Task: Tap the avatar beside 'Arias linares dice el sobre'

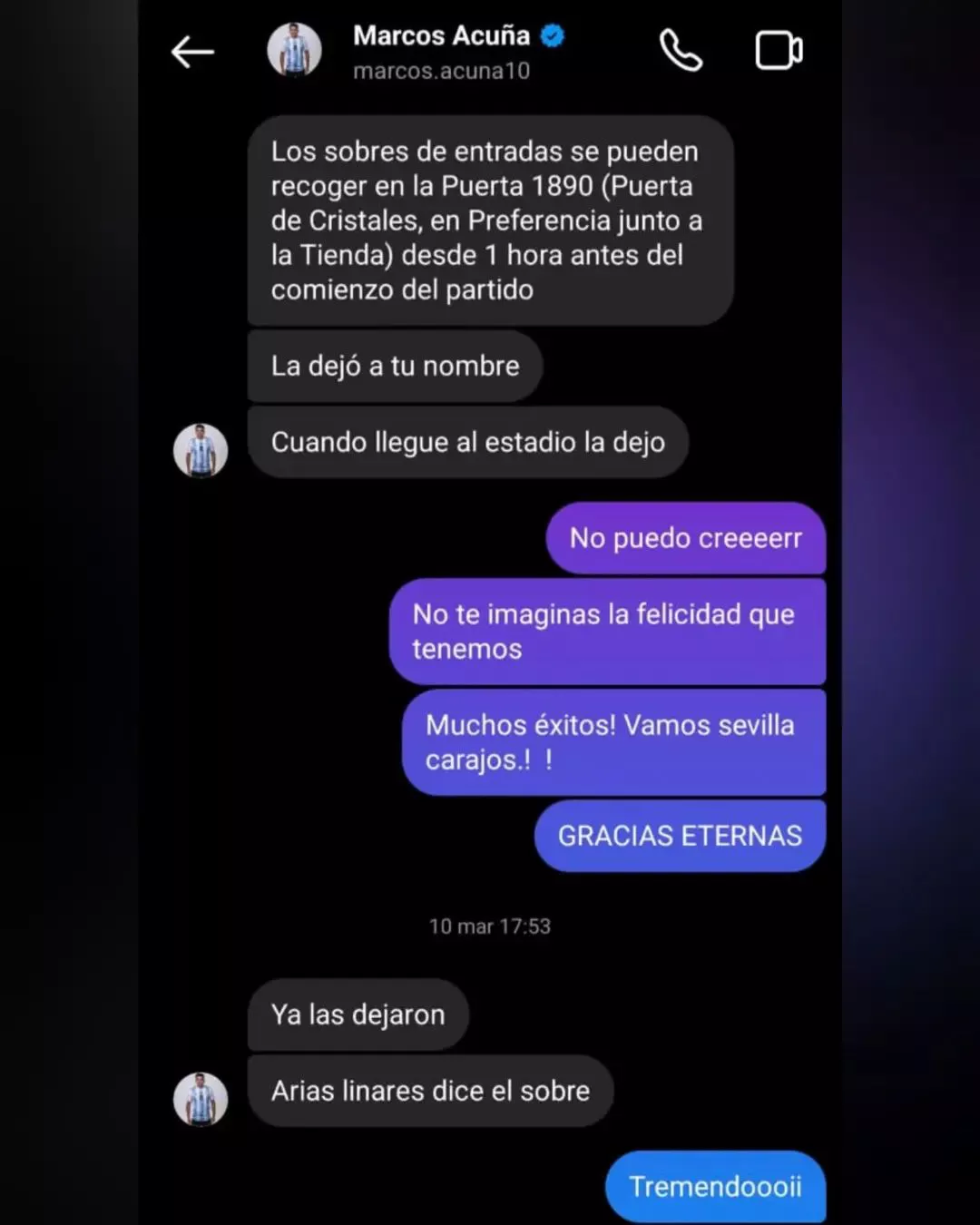Action: [201, 1099]
